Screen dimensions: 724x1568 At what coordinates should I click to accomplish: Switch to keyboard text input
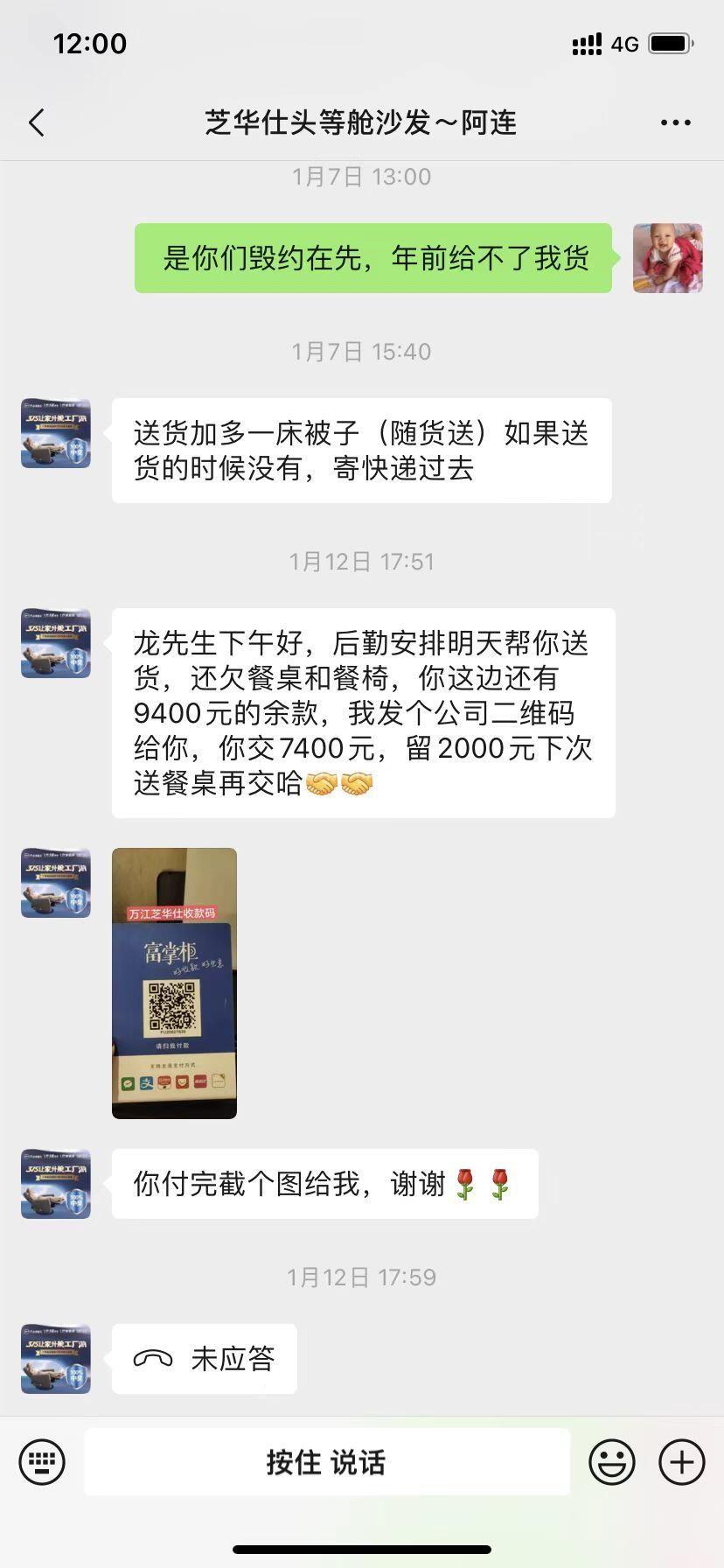pos(42,1461)
